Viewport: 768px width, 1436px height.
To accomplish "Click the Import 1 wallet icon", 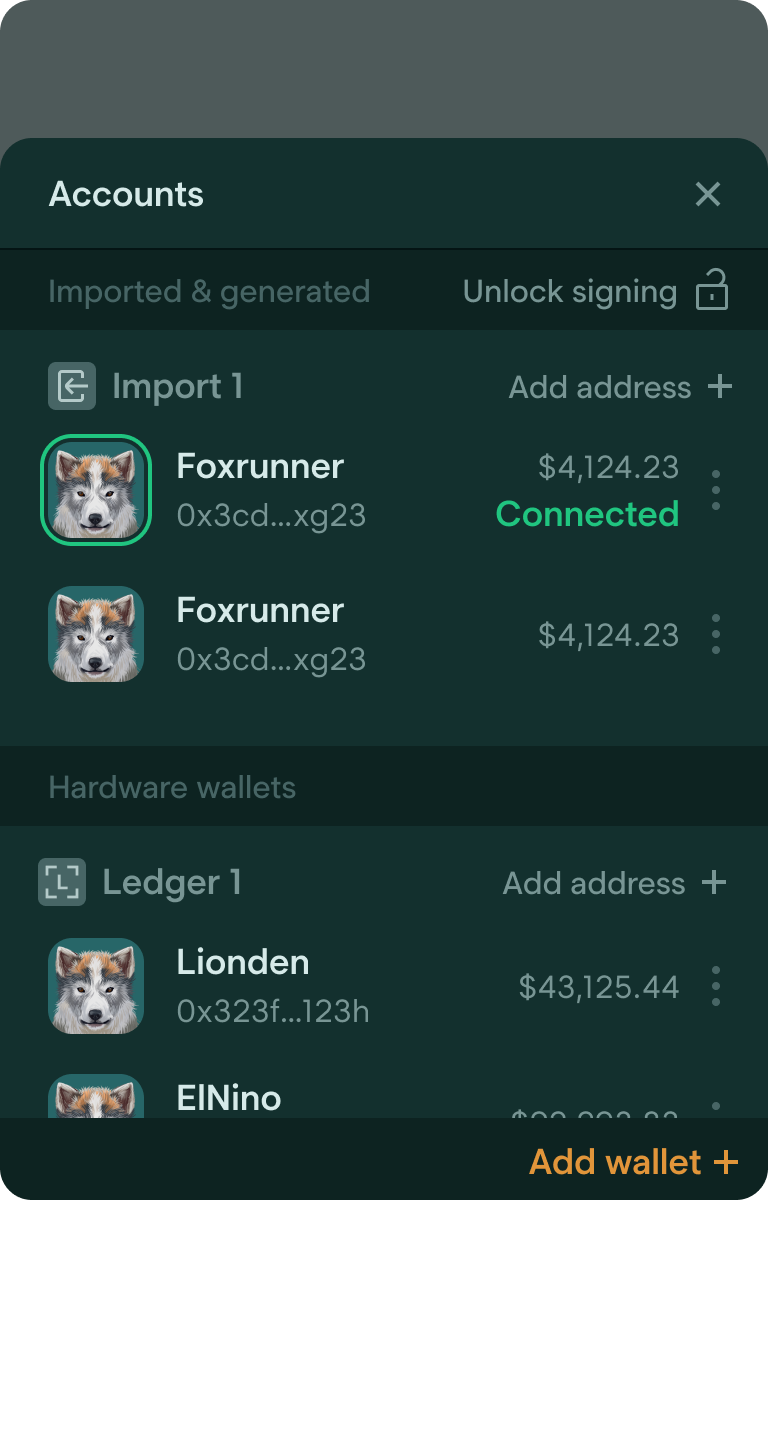I will 70,386.
